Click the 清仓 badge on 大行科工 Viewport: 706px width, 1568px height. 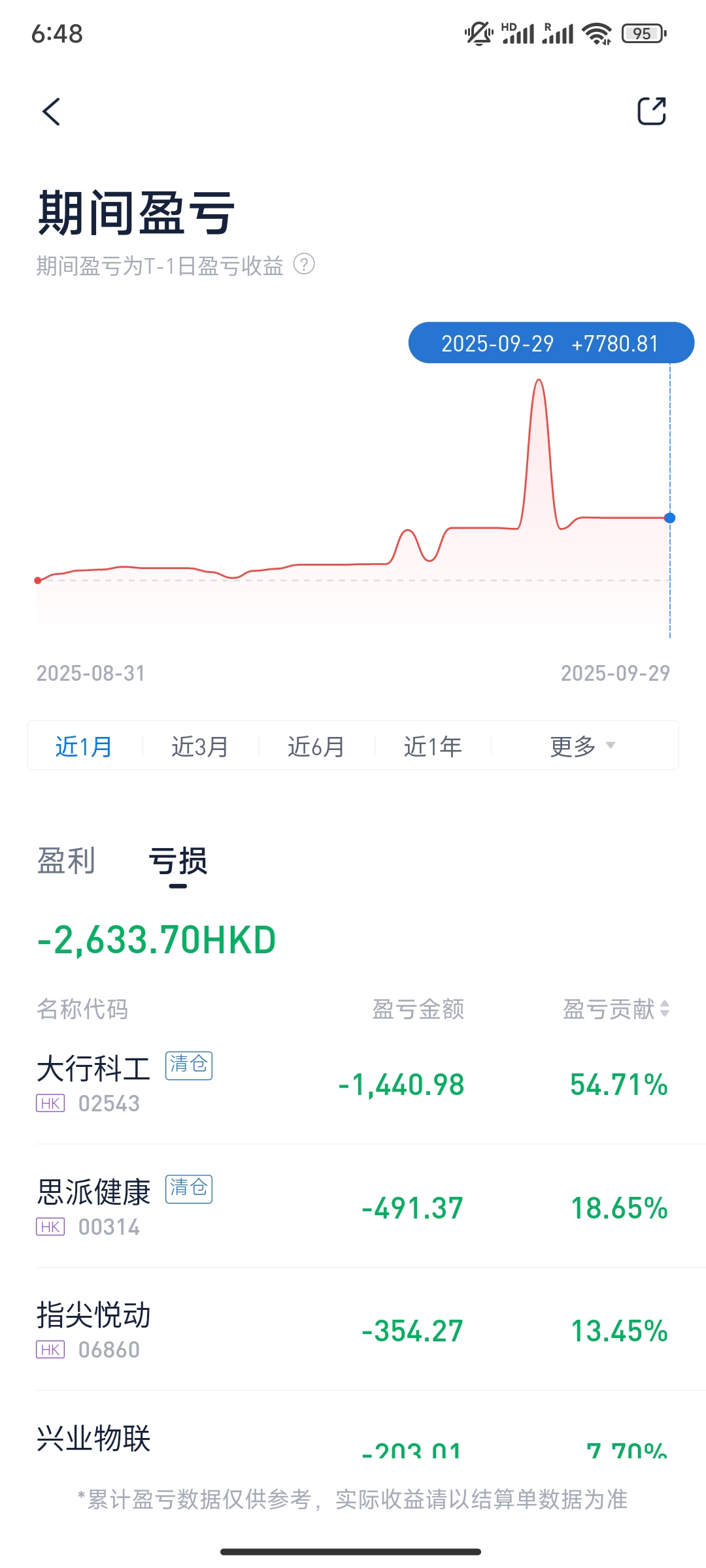coord(188,1066)
